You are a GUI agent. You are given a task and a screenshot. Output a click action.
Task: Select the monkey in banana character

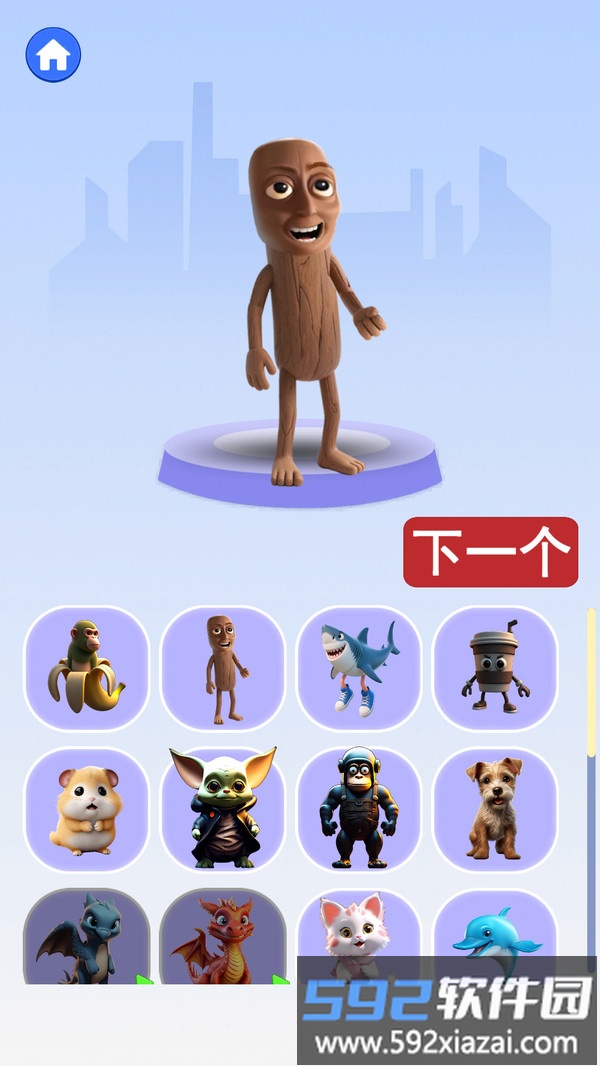(x=86, y=668)
